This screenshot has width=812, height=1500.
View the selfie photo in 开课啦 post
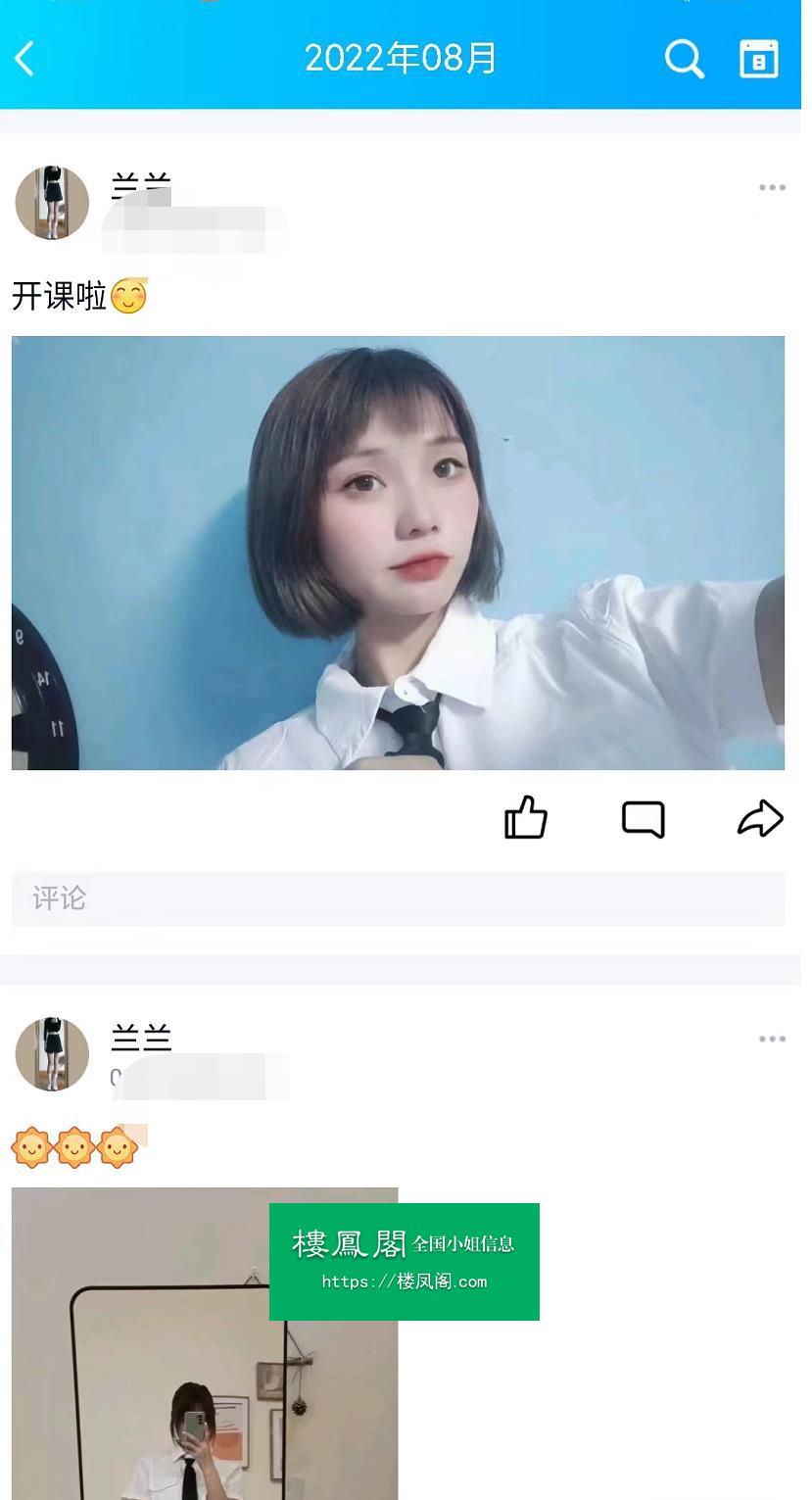[398, 553]
